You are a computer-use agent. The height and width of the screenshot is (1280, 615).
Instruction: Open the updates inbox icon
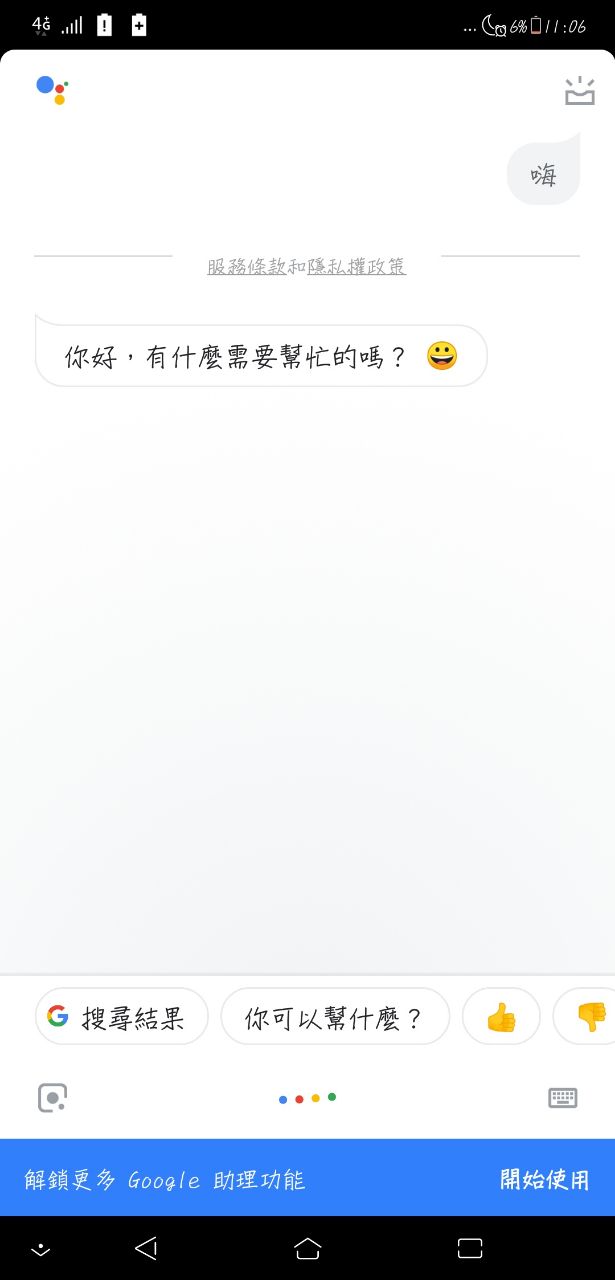tap(580, 91)
